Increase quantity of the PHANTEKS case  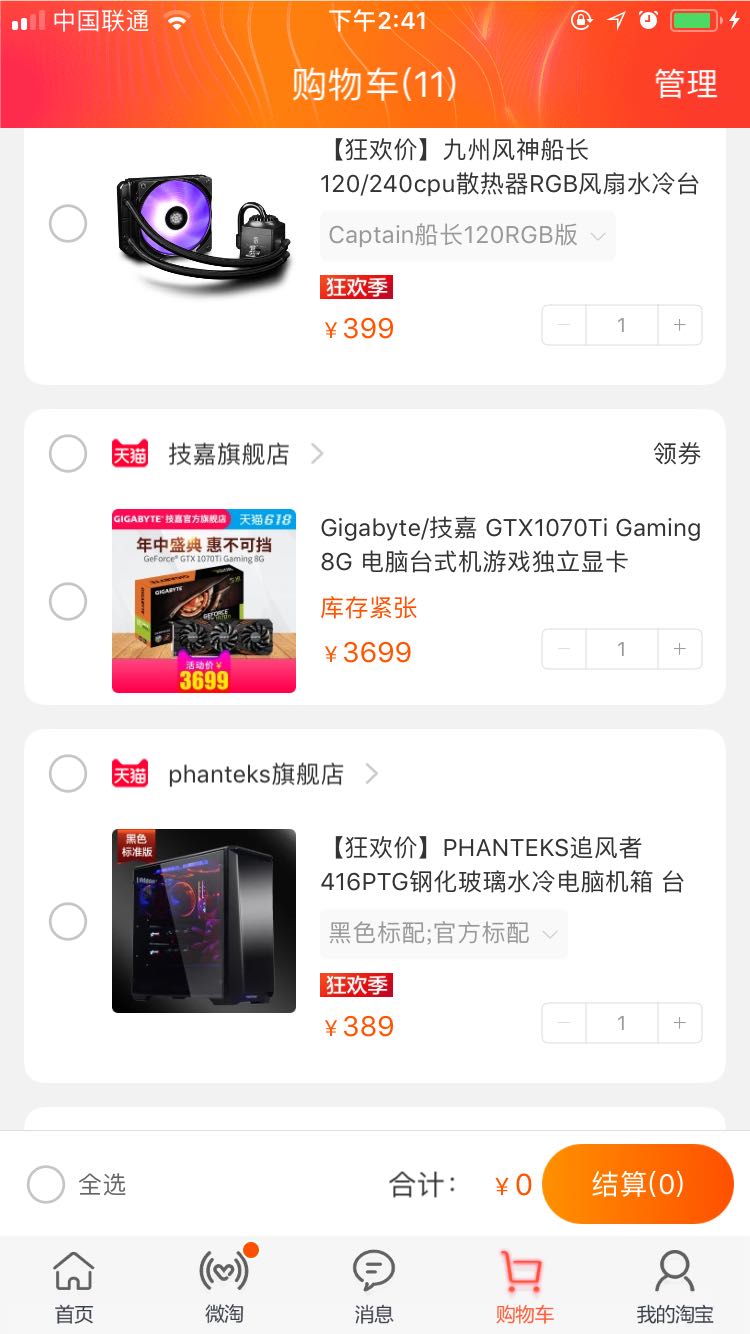pos(680,1023)
